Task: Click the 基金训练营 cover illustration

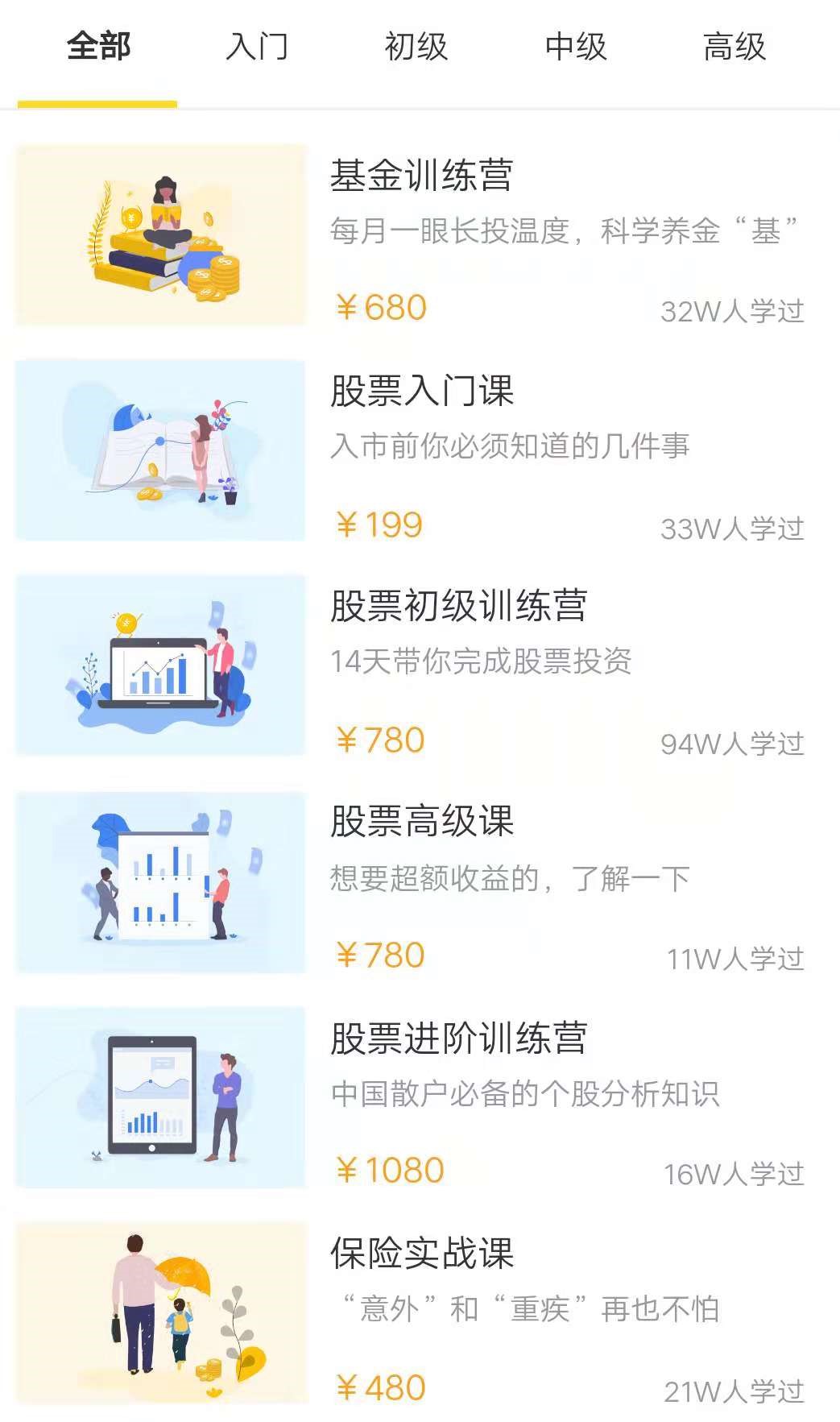Action: pos(159,233)
